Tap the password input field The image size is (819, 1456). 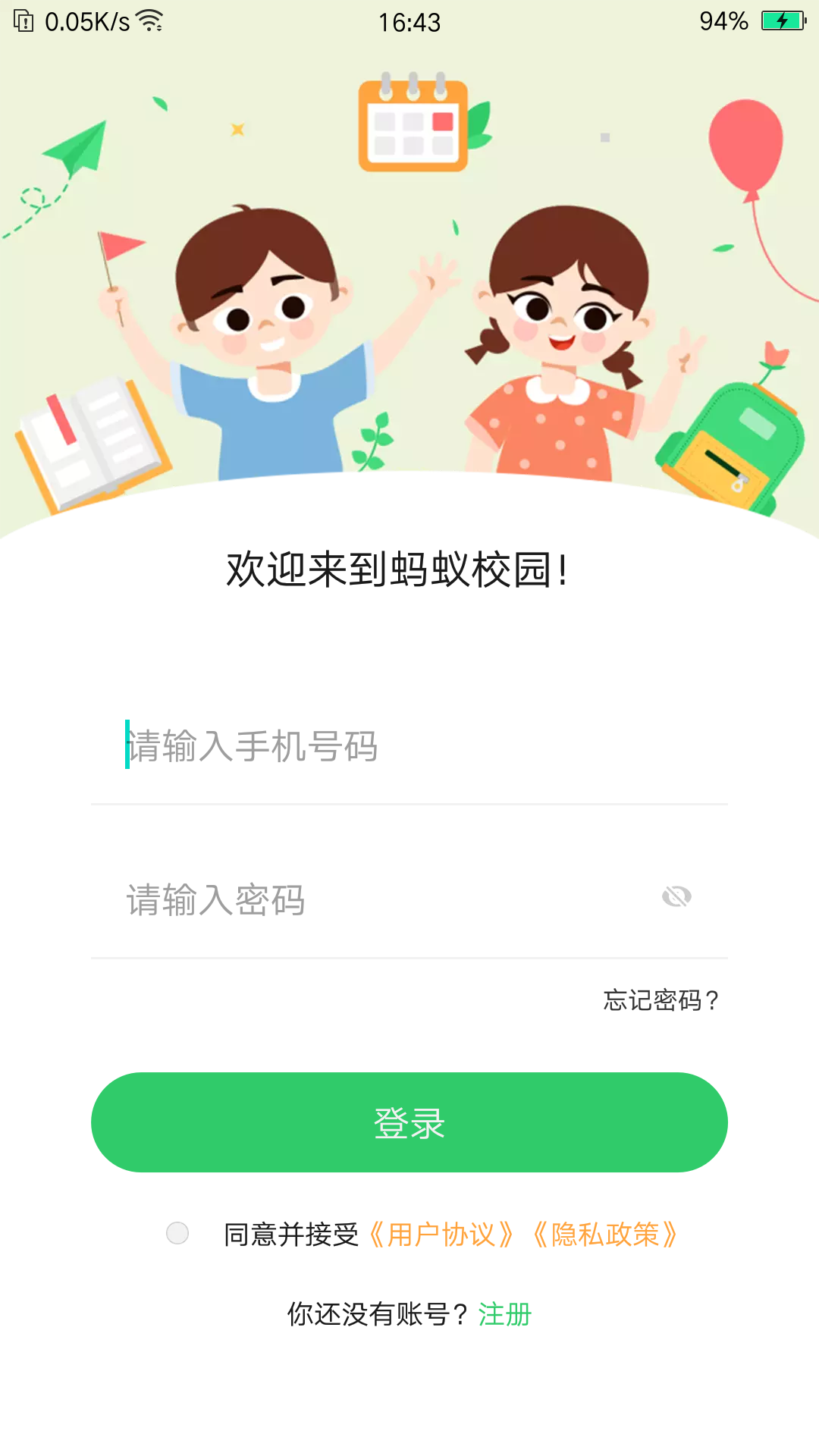coord(379,899)
